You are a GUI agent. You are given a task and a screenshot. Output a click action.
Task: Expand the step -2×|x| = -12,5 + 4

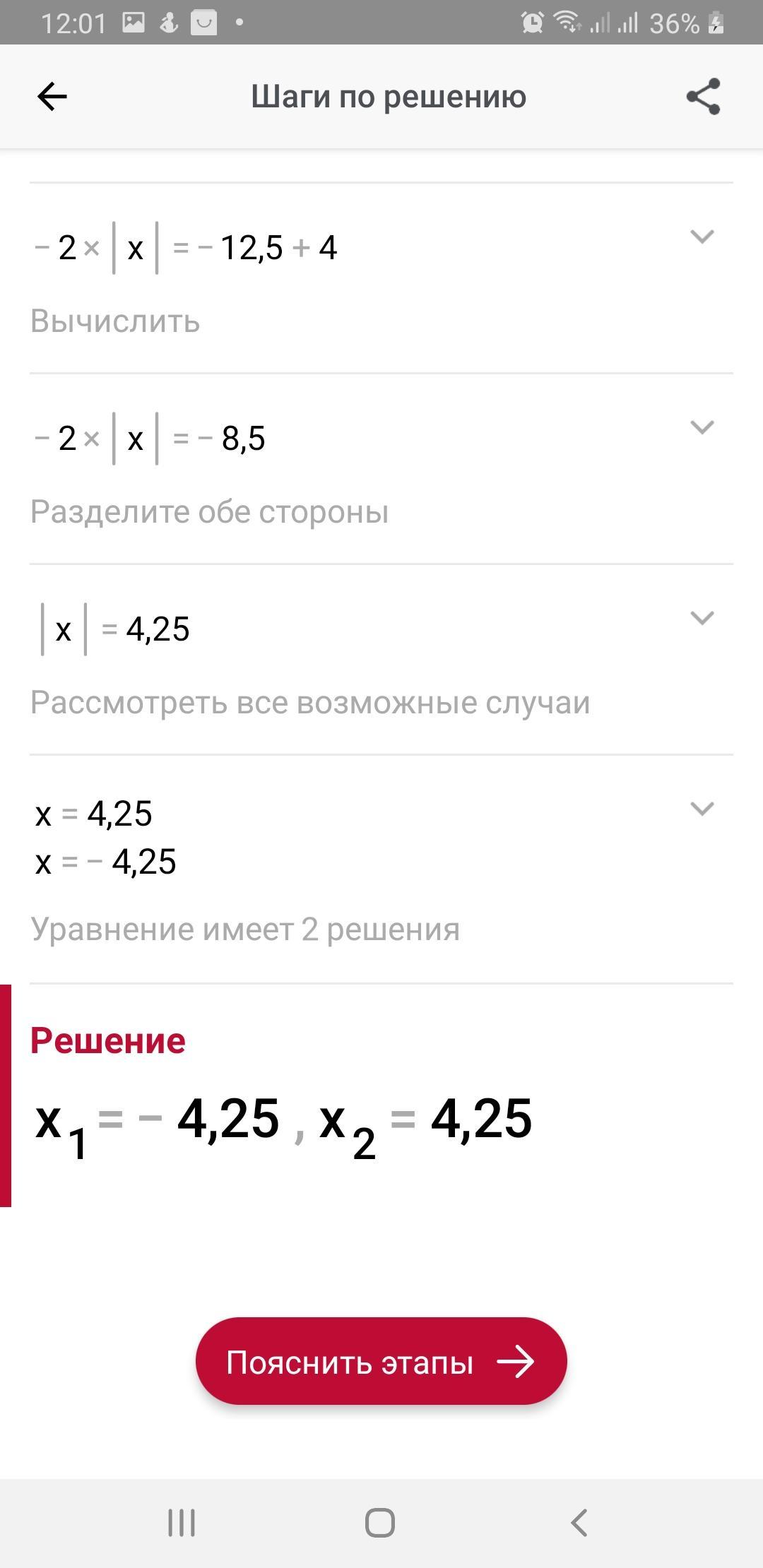(701, 237)
